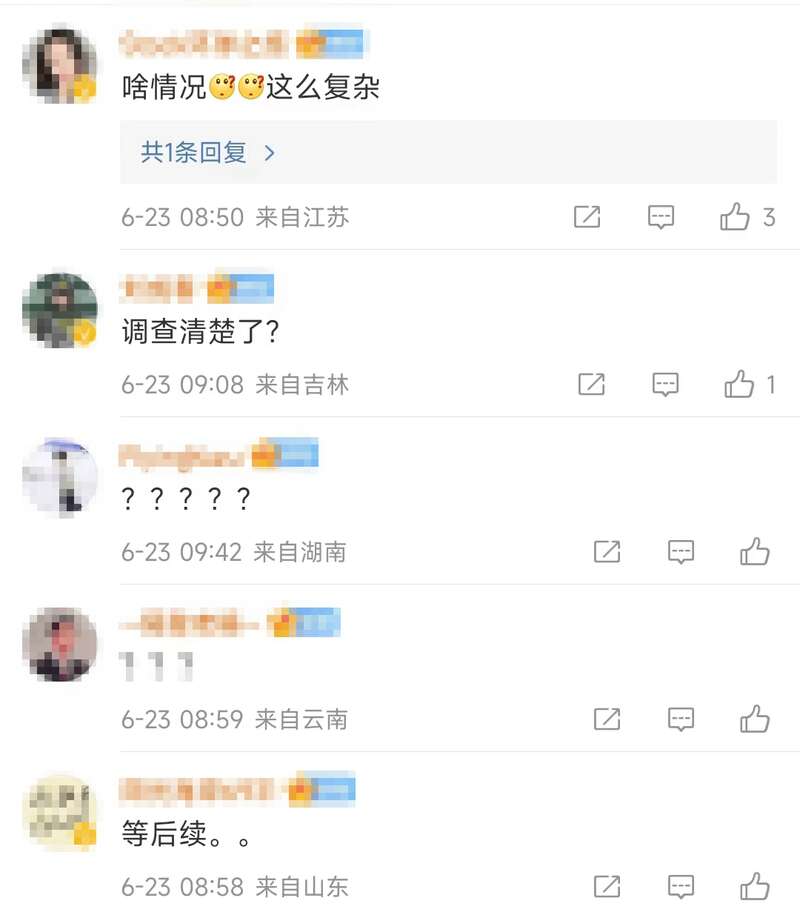Like the ????? comment from 湖南
The width and height of the screenshot is (800, 915).
click(755, 551)
